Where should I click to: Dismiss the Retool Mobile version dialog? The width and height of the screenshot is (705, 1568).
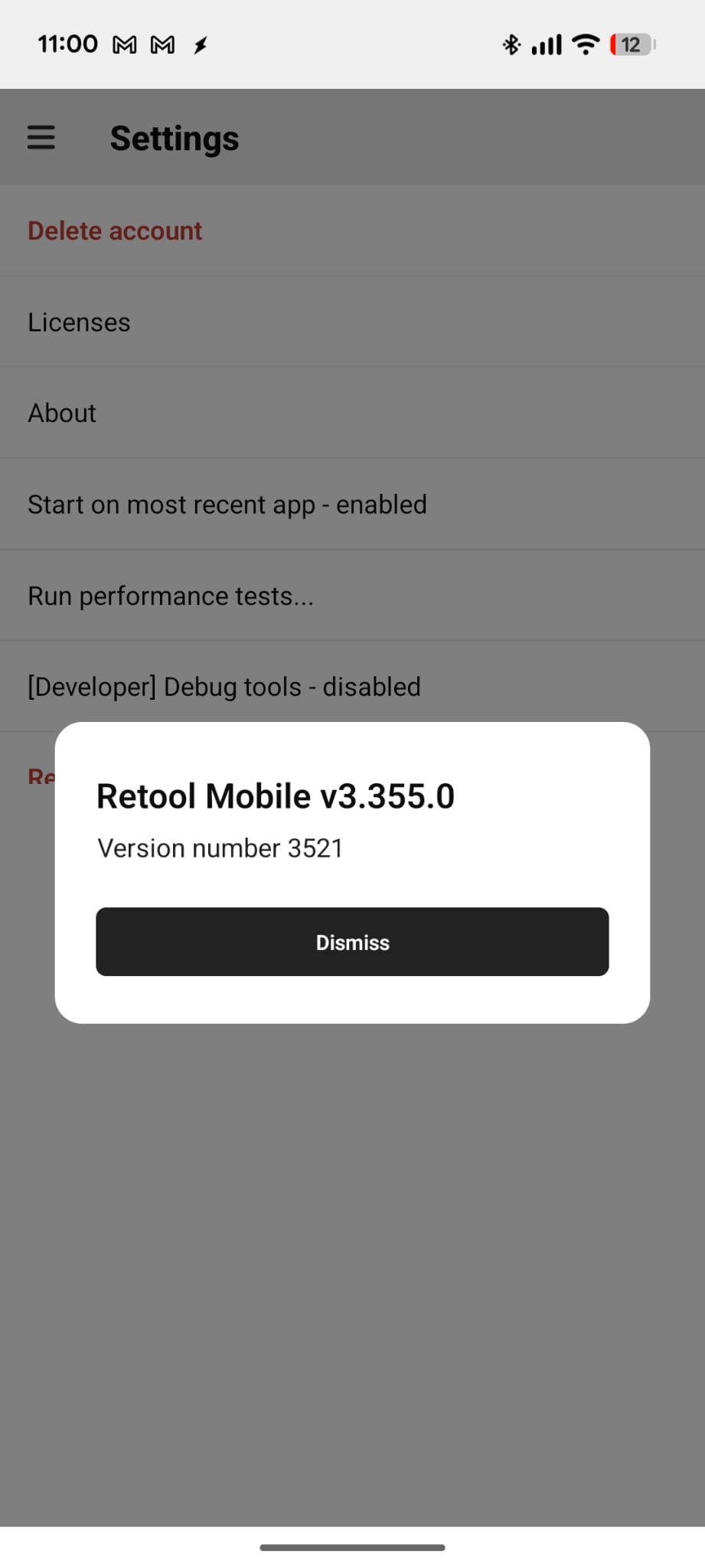pyautogui.click(x=352, y=942)
